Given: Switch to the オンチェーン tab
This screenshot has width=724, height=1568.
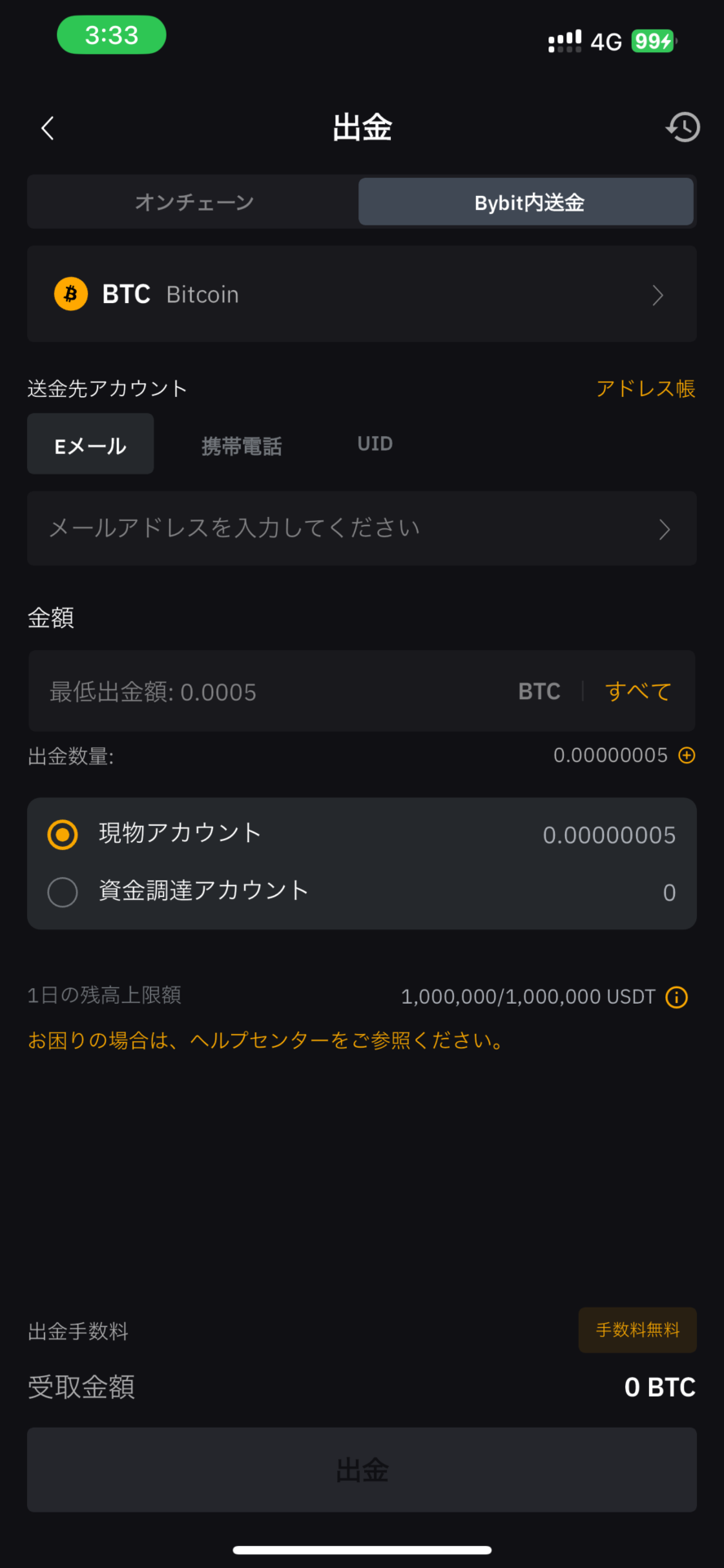Looking at the screenshot, I should point(194,202).
